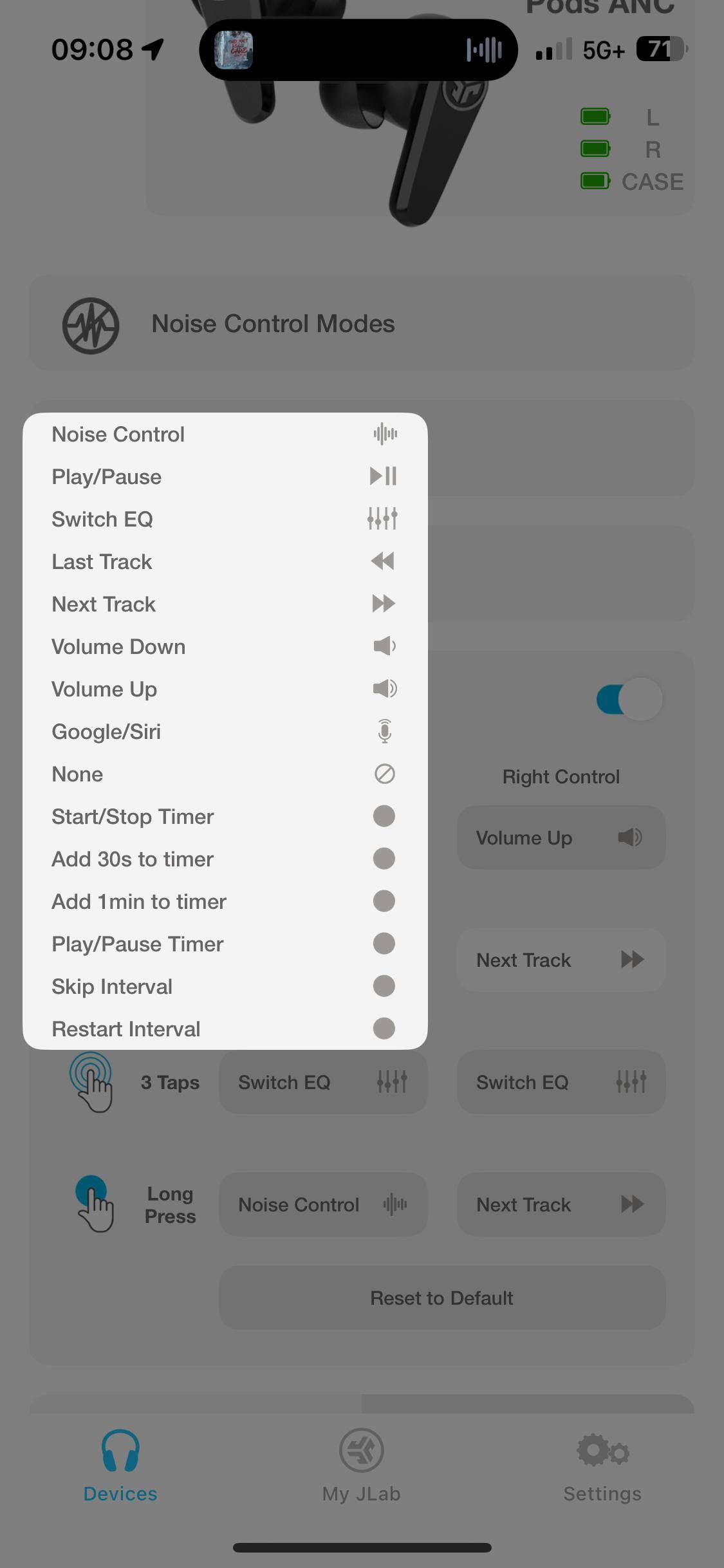
Task: Switch to the My JLab tab
Action: point(362,1466)
